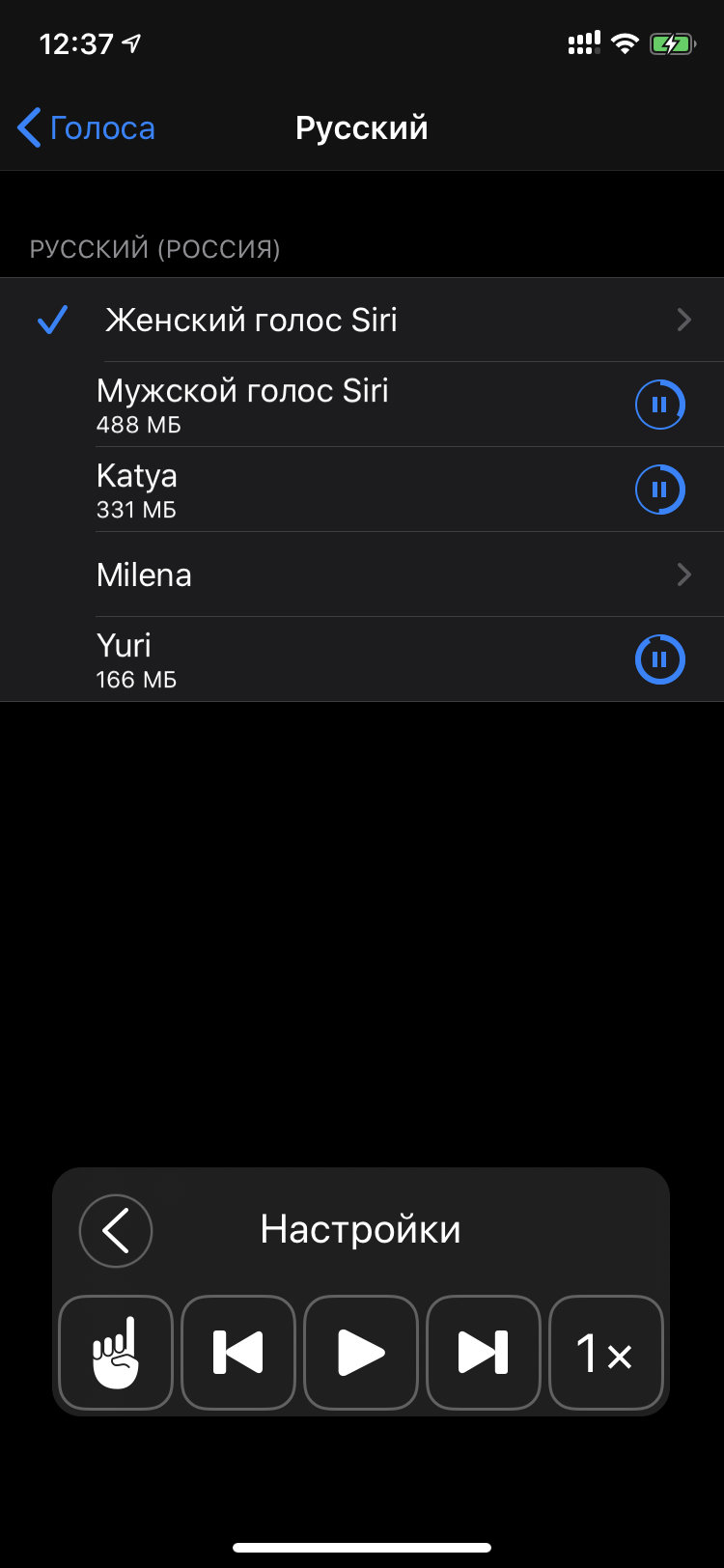Pause the Yuri voice download
Viewport: 724px width, 1568px height.
click(660, 659)
